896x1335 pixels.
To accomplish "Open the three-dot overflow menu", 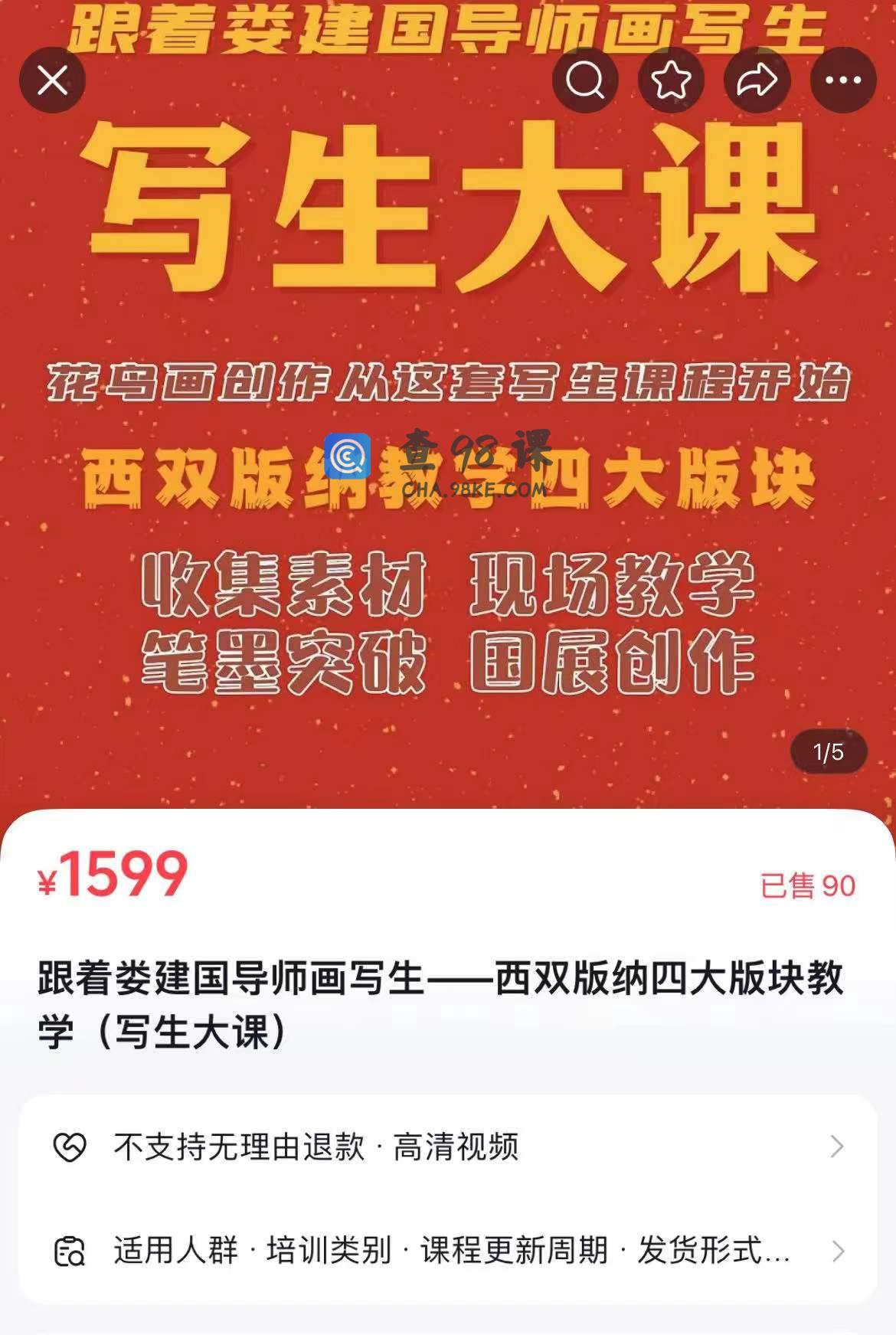I will tap(843, 80).
